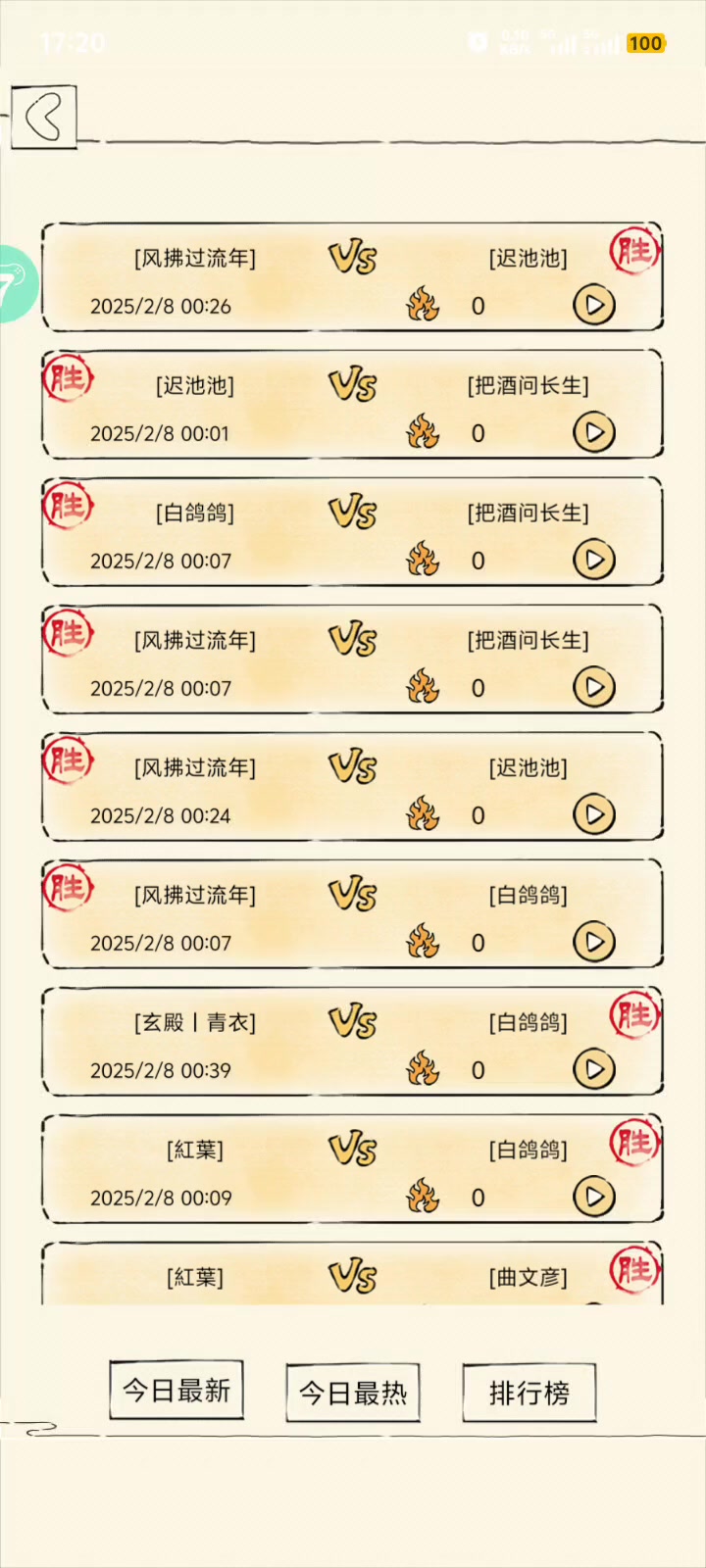Switch to the 今日最热 tab
Screen dimensions: 706x1568
[x=353, y=1393]
